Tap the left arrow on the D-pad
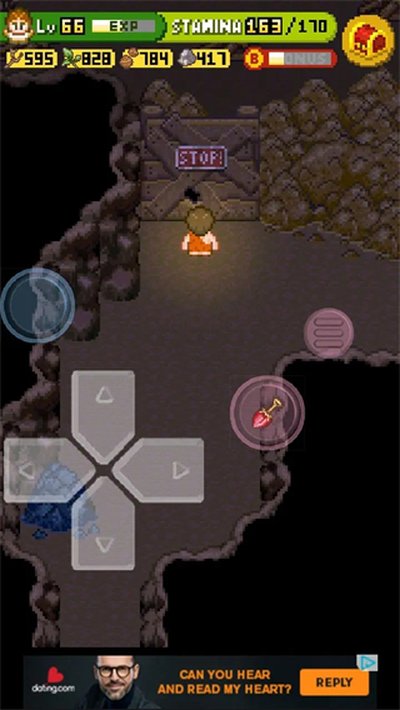The height and width of the screenshot is (710, 400). [48, 470]
